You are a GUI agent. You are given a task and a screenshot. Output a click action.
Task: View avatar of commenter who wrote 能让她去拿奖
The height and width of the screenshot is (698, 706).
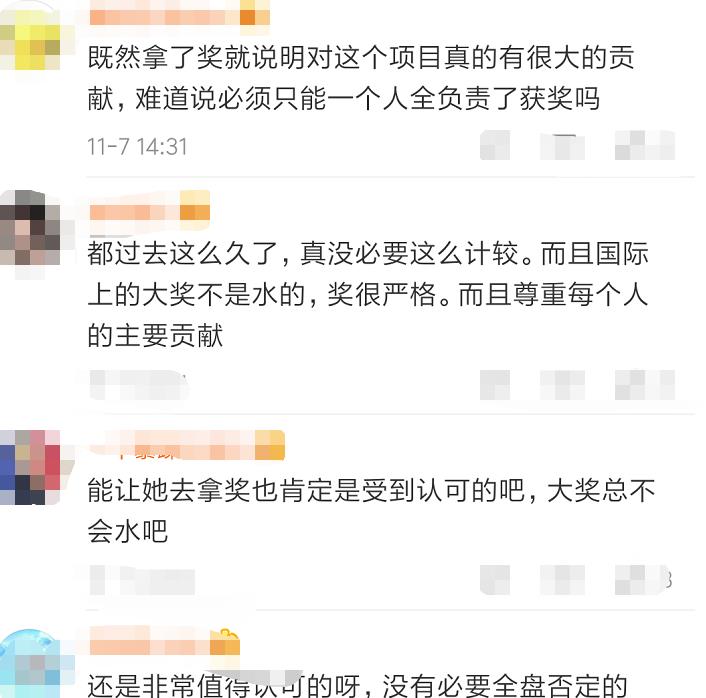(30, 468)
